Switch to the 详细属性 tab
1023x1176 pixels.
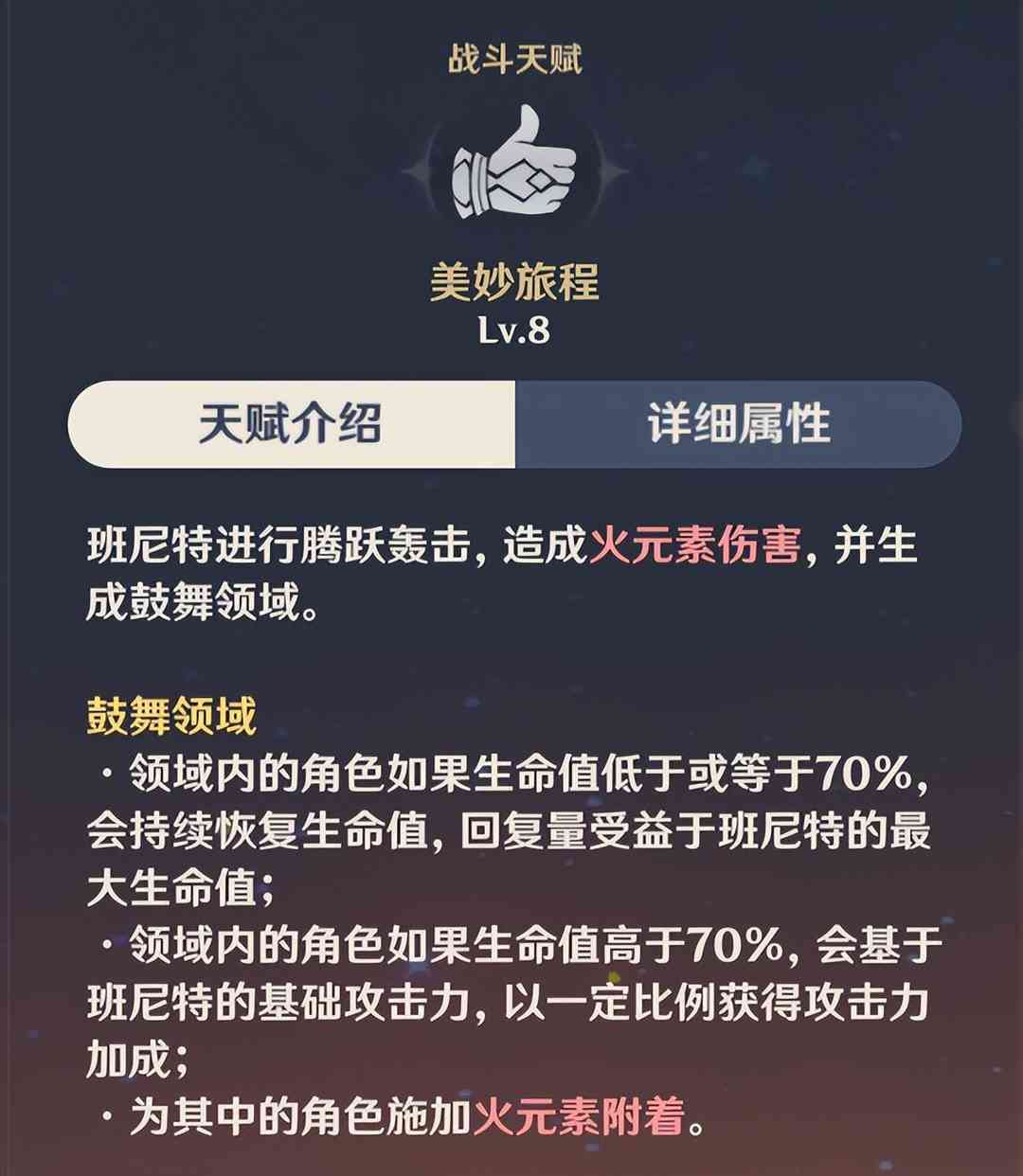point(738,424)
